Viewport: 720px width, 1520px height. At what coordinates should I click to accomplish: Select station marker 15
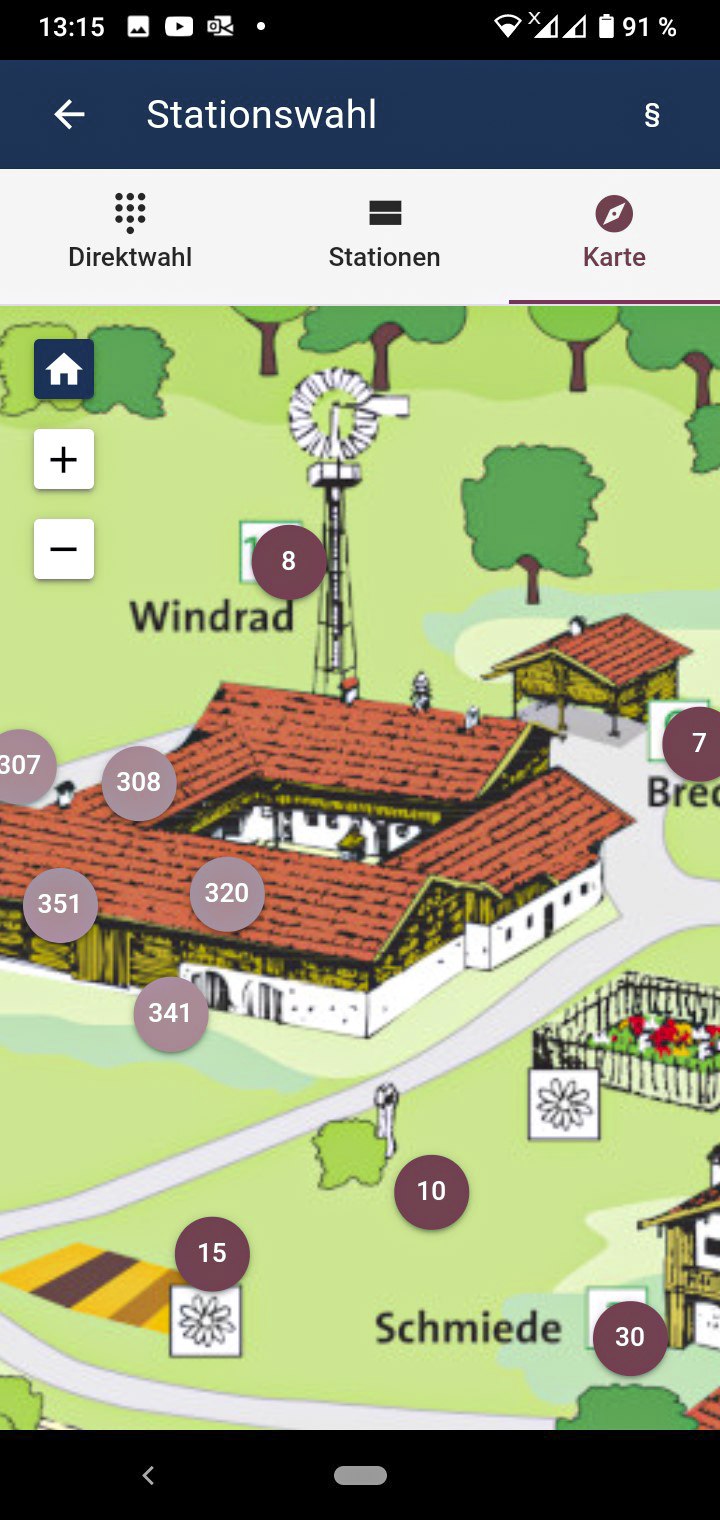(212, 1254)
